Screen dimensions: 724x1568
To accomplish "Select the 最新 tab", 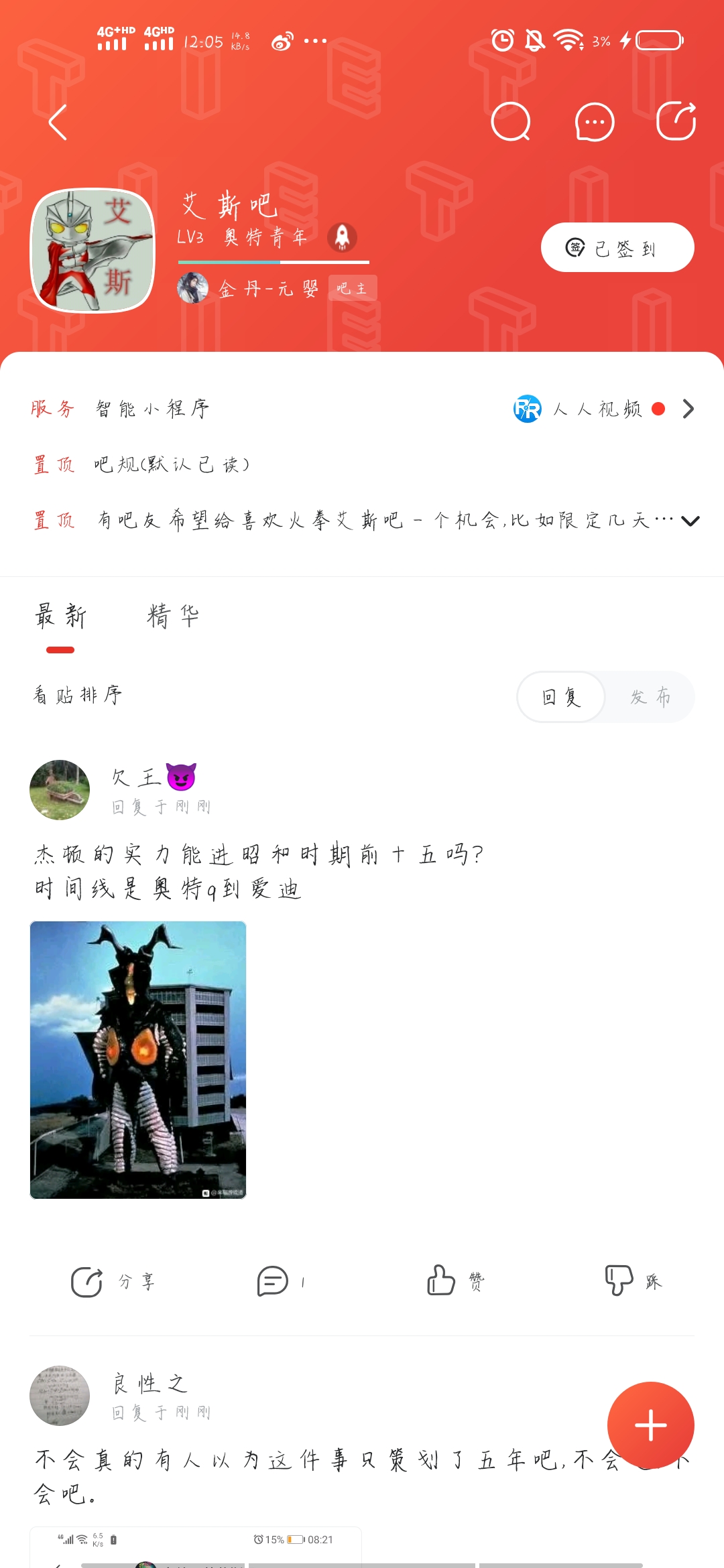I will pyautogui.click(x=59, y=616).
